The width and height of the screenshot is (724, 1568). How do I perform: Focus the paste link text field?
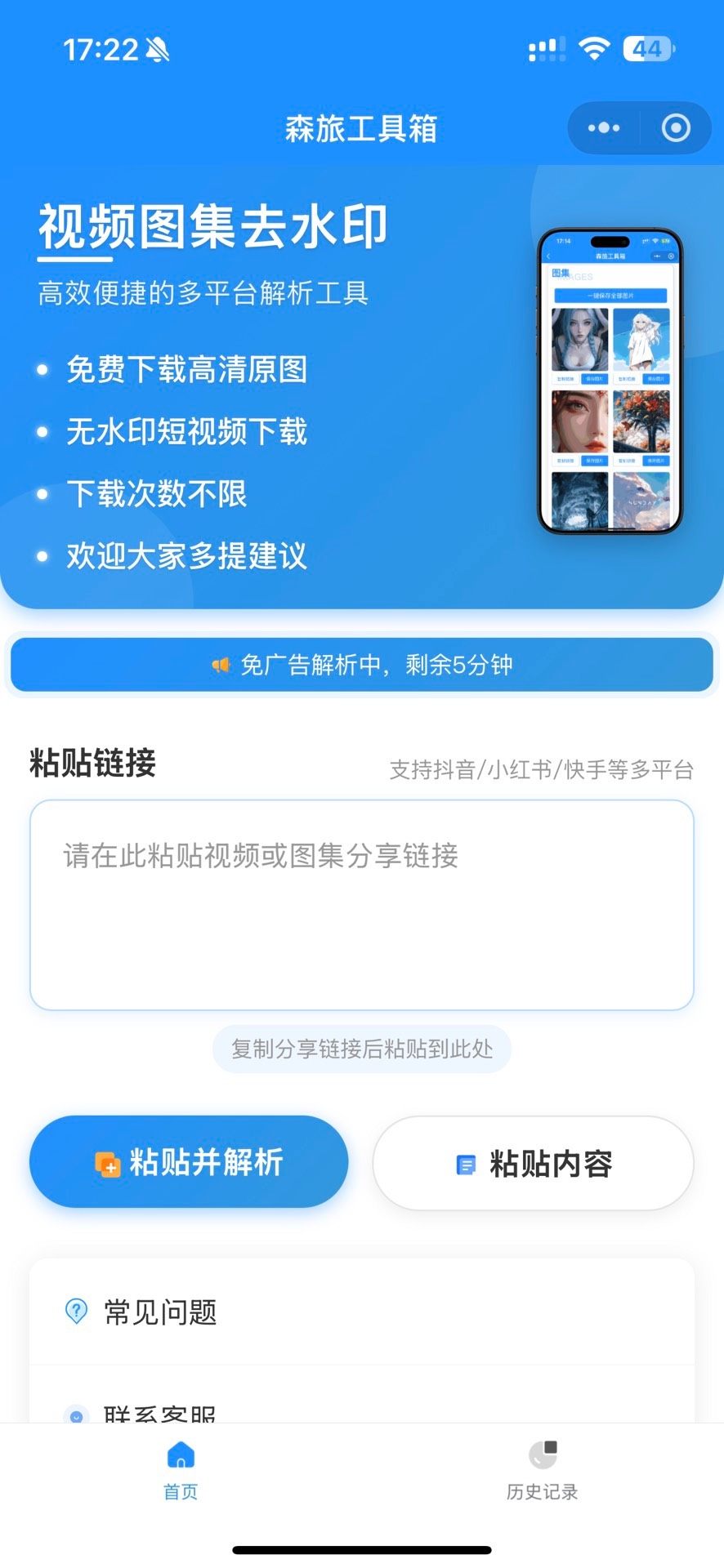(362, 905)
